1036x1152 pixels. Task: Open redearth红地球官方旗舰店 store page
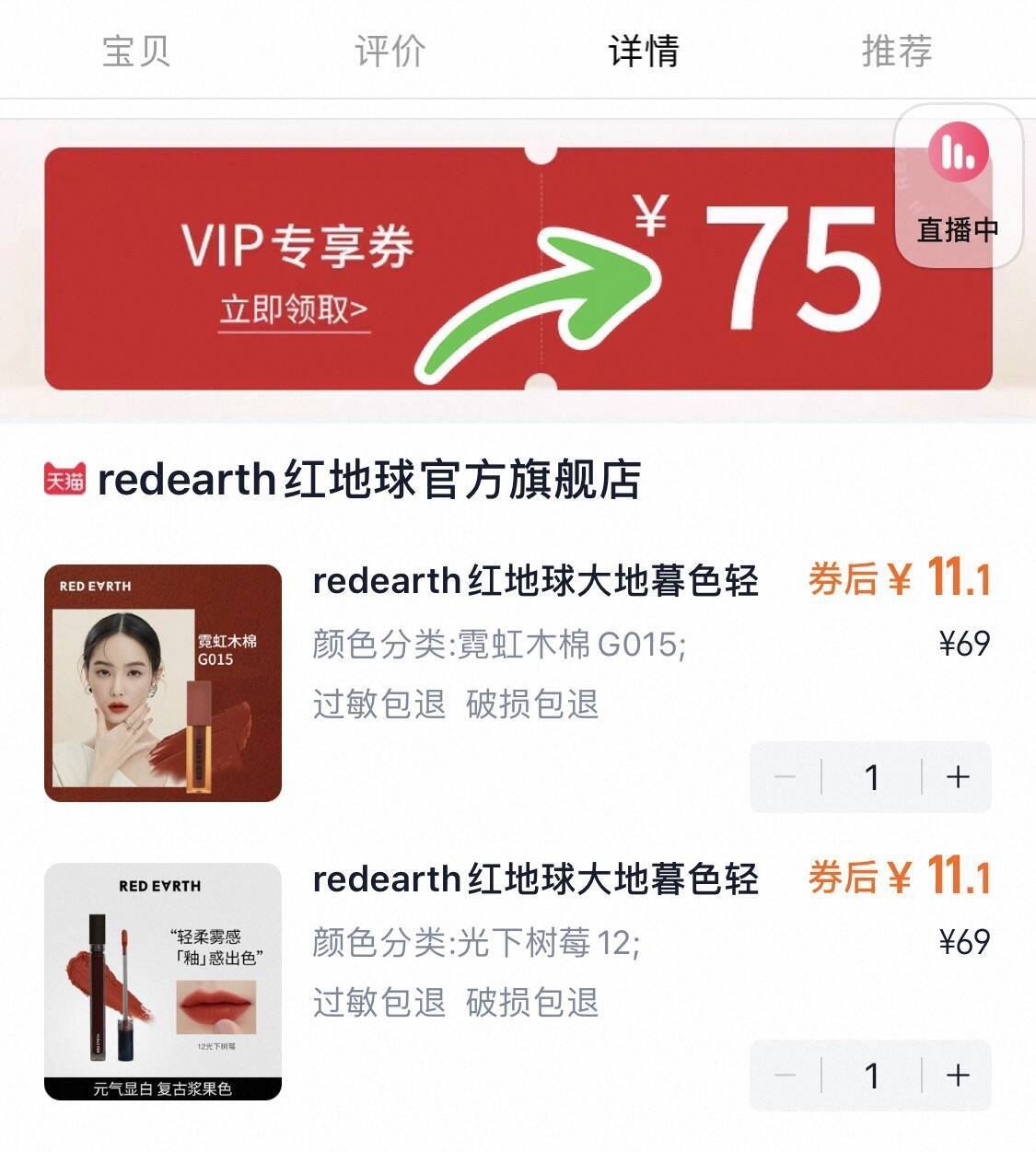pyautogui.click(x=368, y=475)
